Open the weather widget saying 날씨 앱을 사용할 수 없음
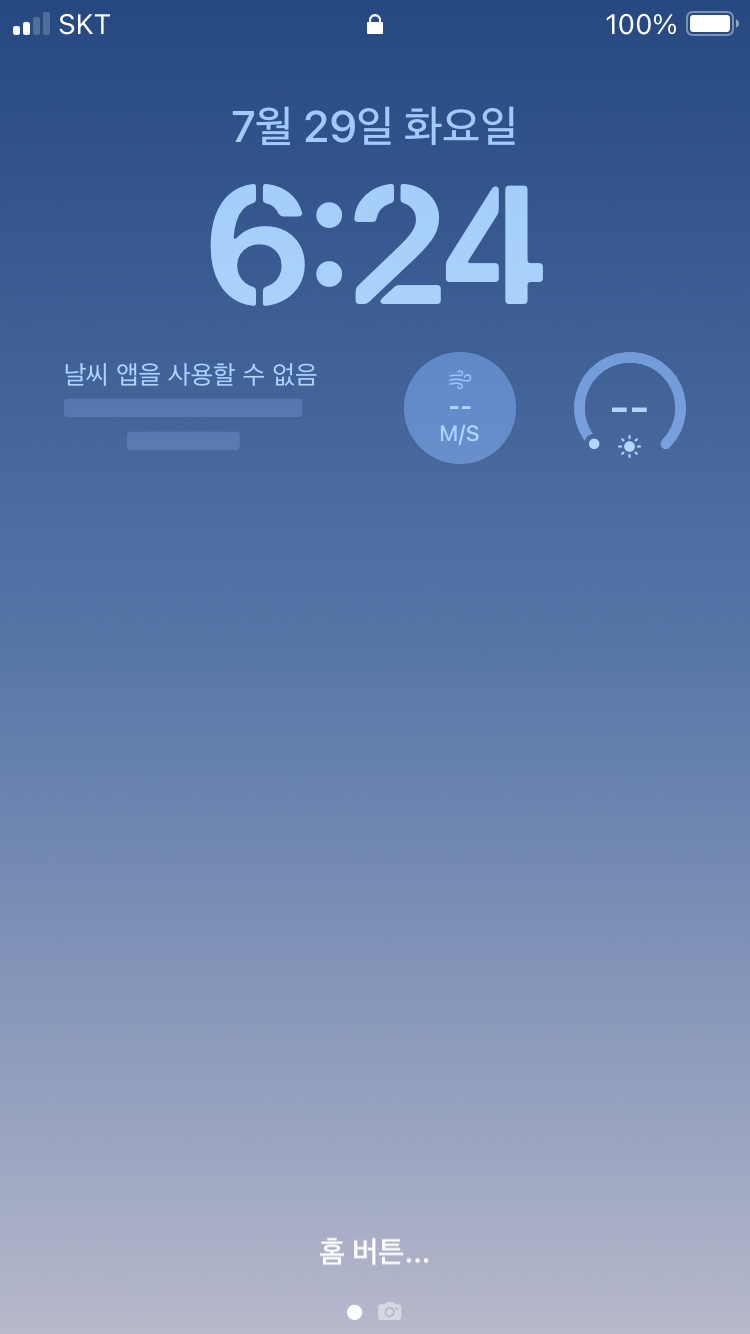 coord(190,405)
